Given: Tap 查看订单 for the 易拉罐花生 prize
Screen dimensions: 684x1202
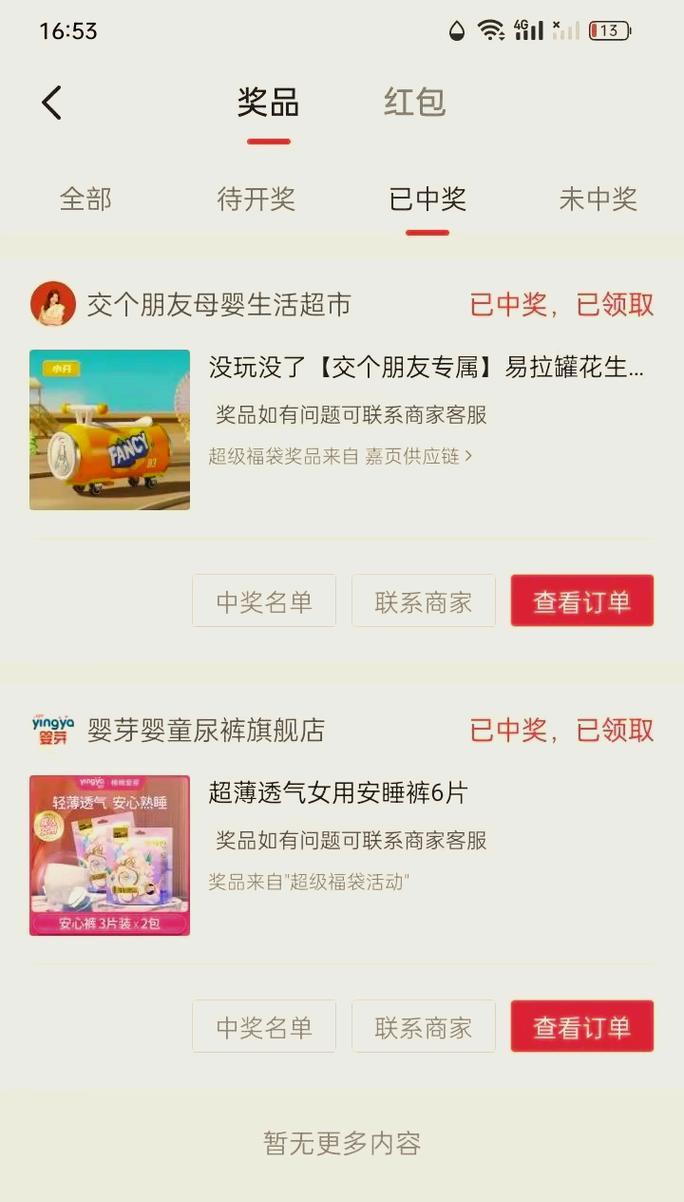Looking at the screenshot, I should click(582, 601).
